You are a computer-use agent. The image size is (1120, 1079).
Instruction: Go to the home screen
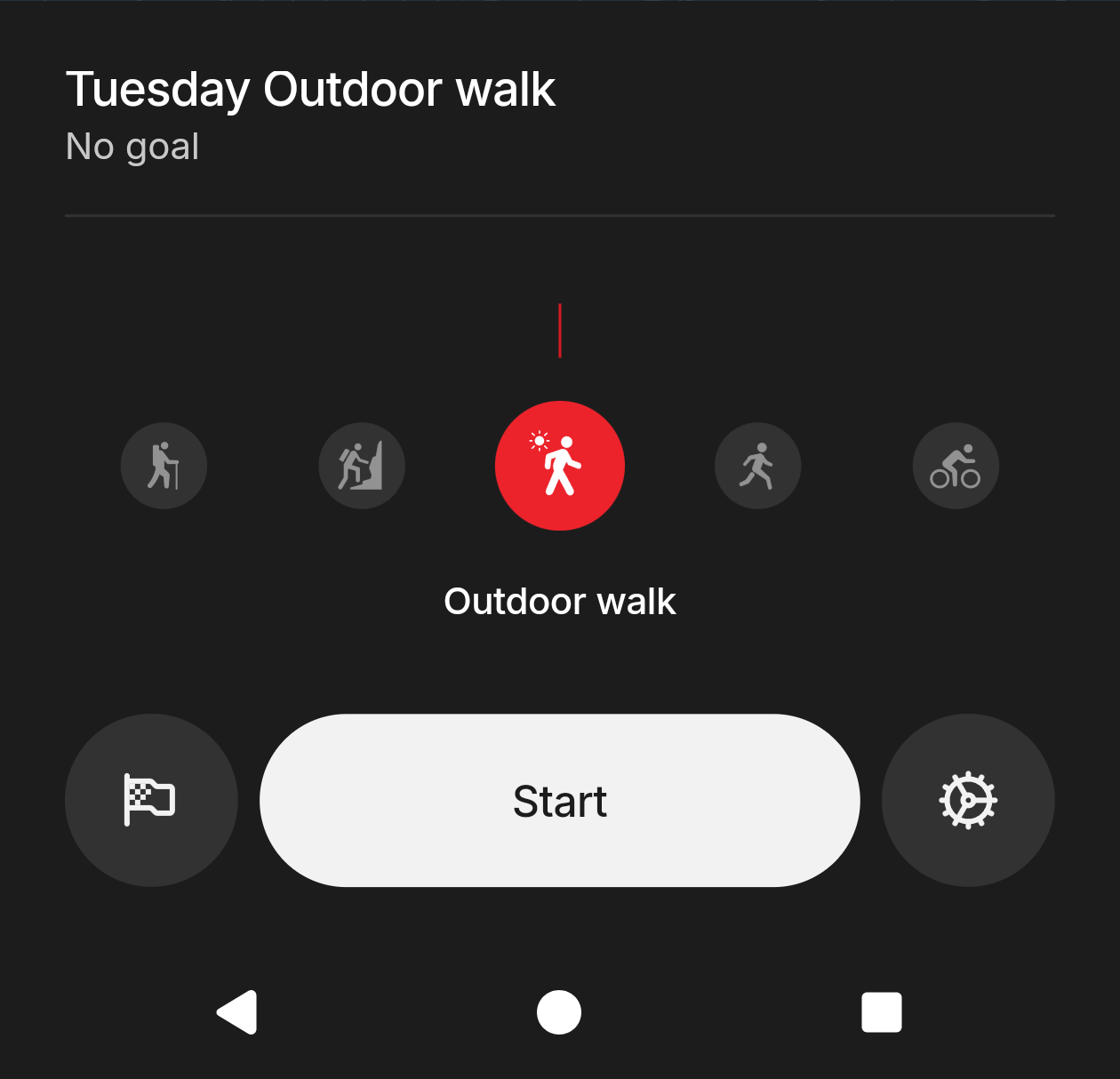click(x=559, y=1011)
